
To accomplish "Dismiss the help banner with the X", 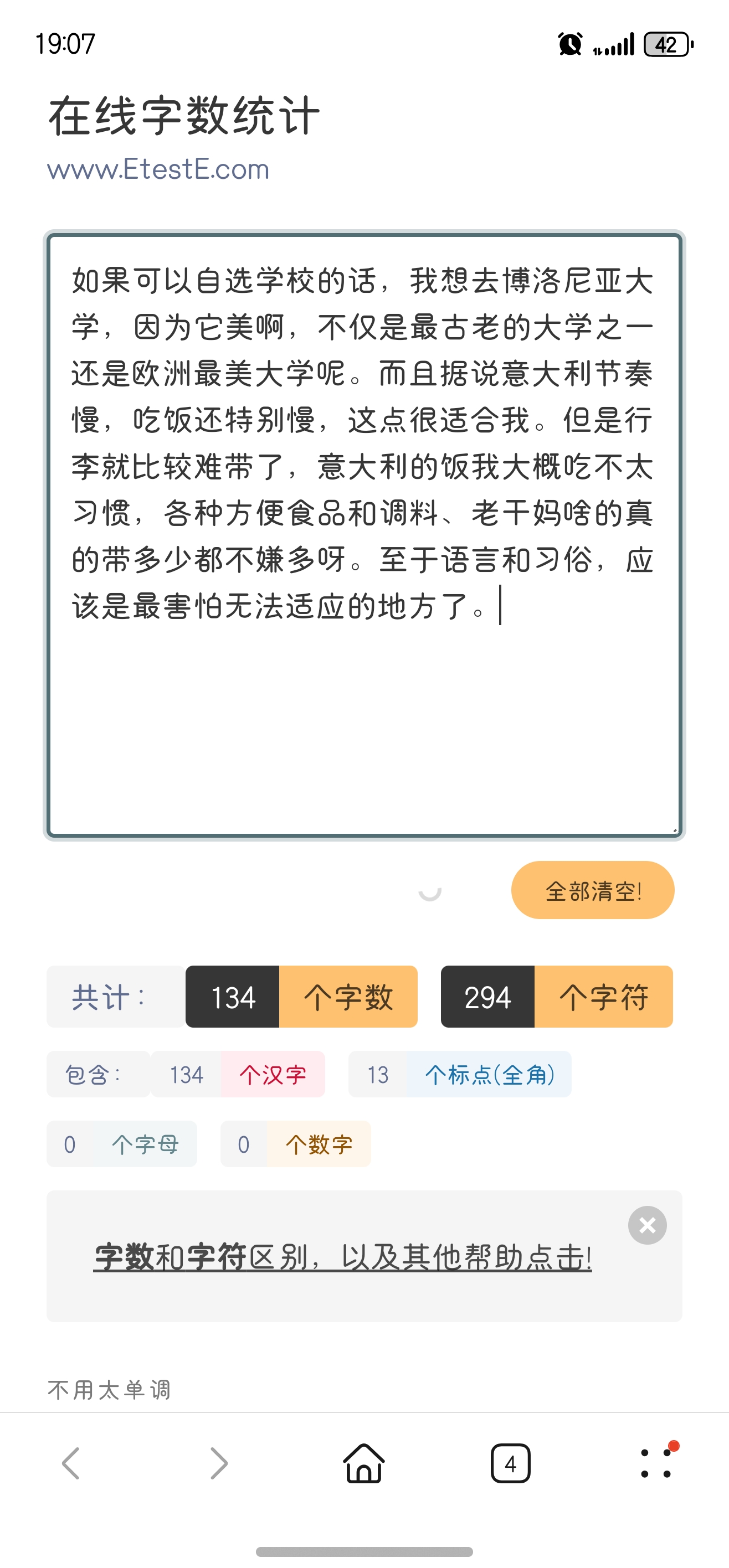I will point(648,1225).
